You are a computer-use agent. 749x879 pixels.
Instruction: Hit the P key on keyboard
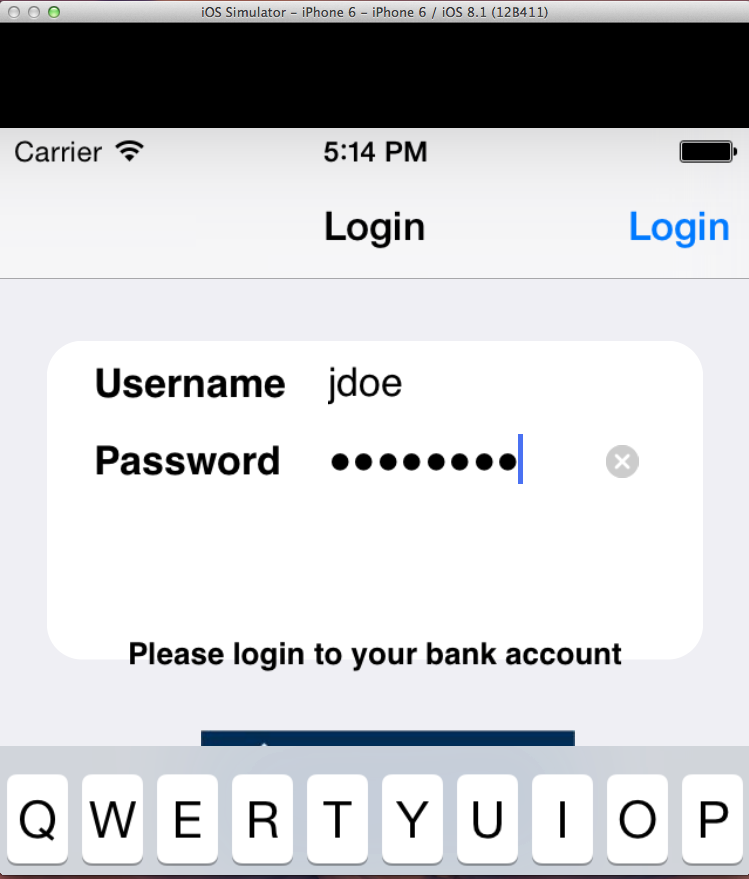pyautogui.click(x=713, y=820)
